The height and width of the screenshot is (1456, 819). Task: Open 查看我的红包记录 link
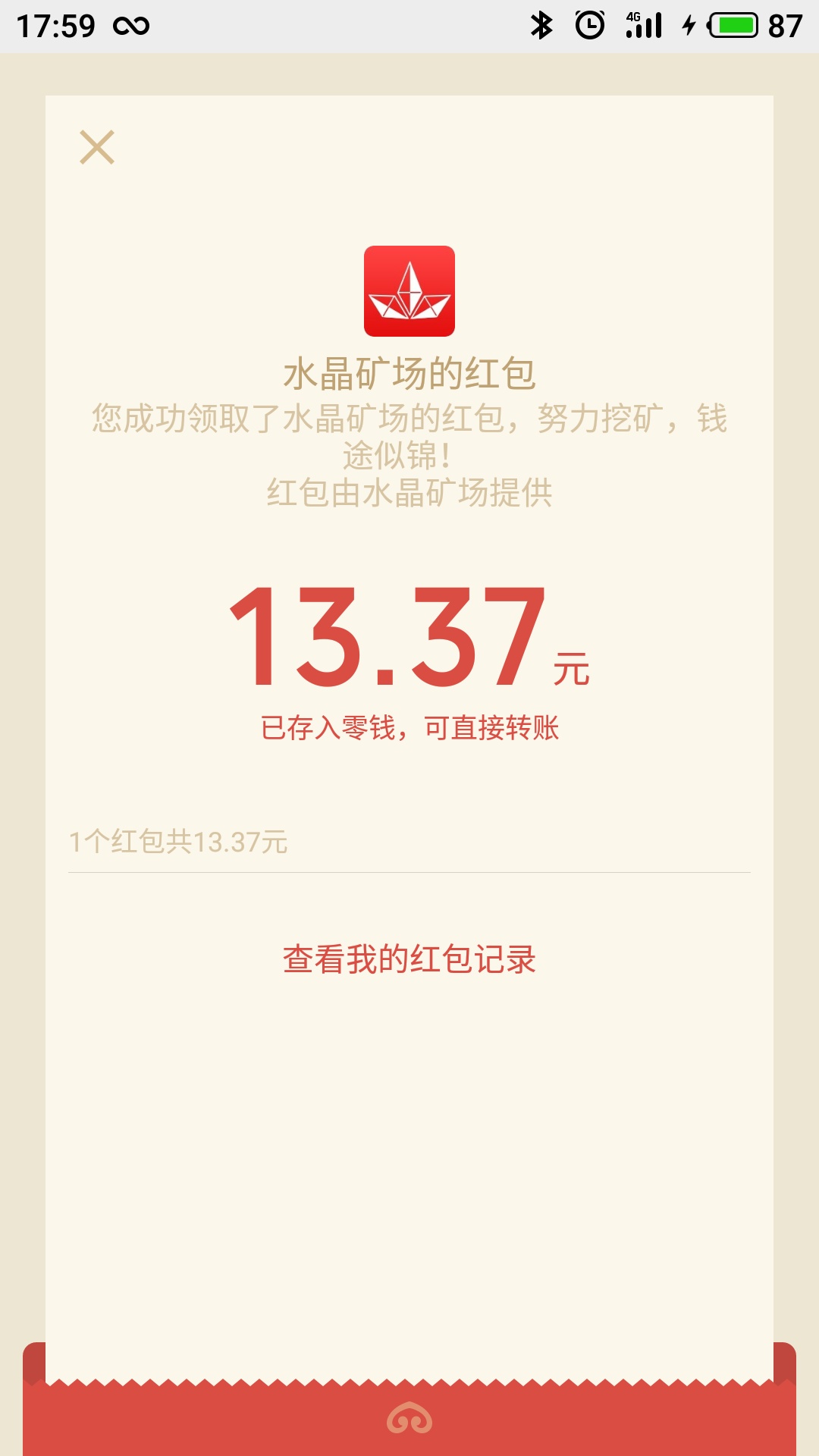pyautogui.click(x=409, y=959)
